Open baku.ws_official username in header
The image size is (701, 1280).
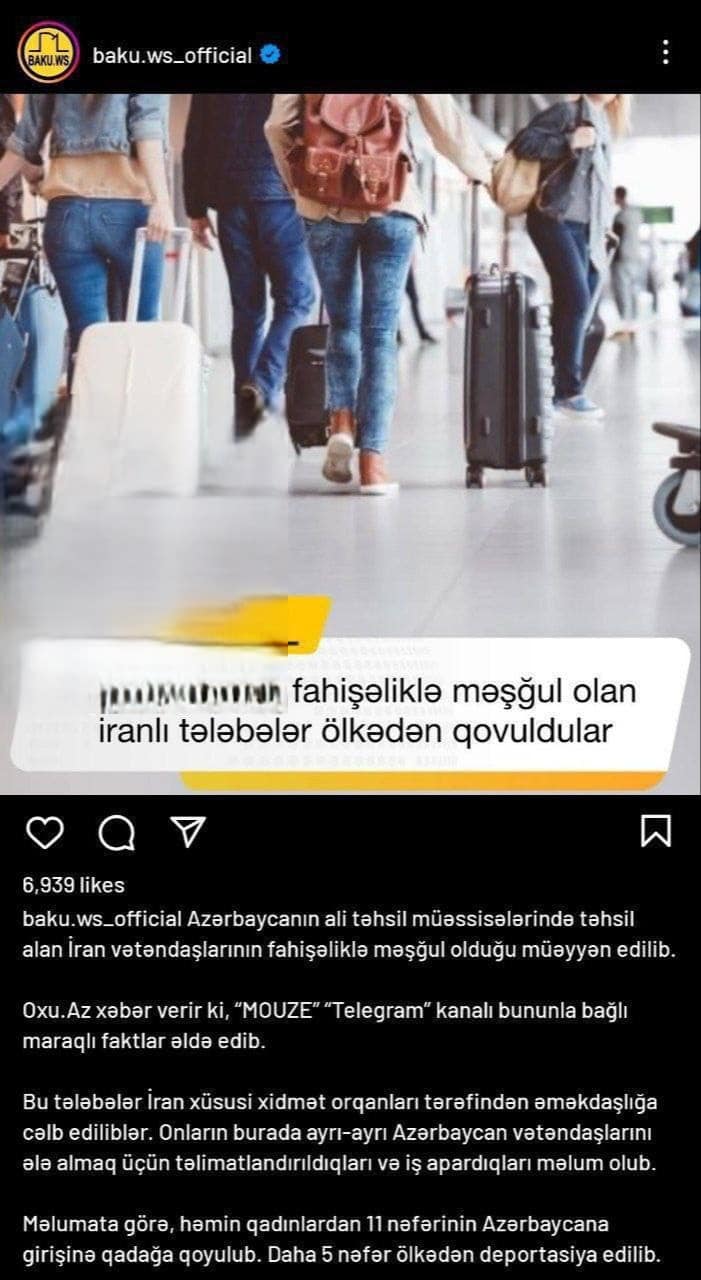click(172, 56)
